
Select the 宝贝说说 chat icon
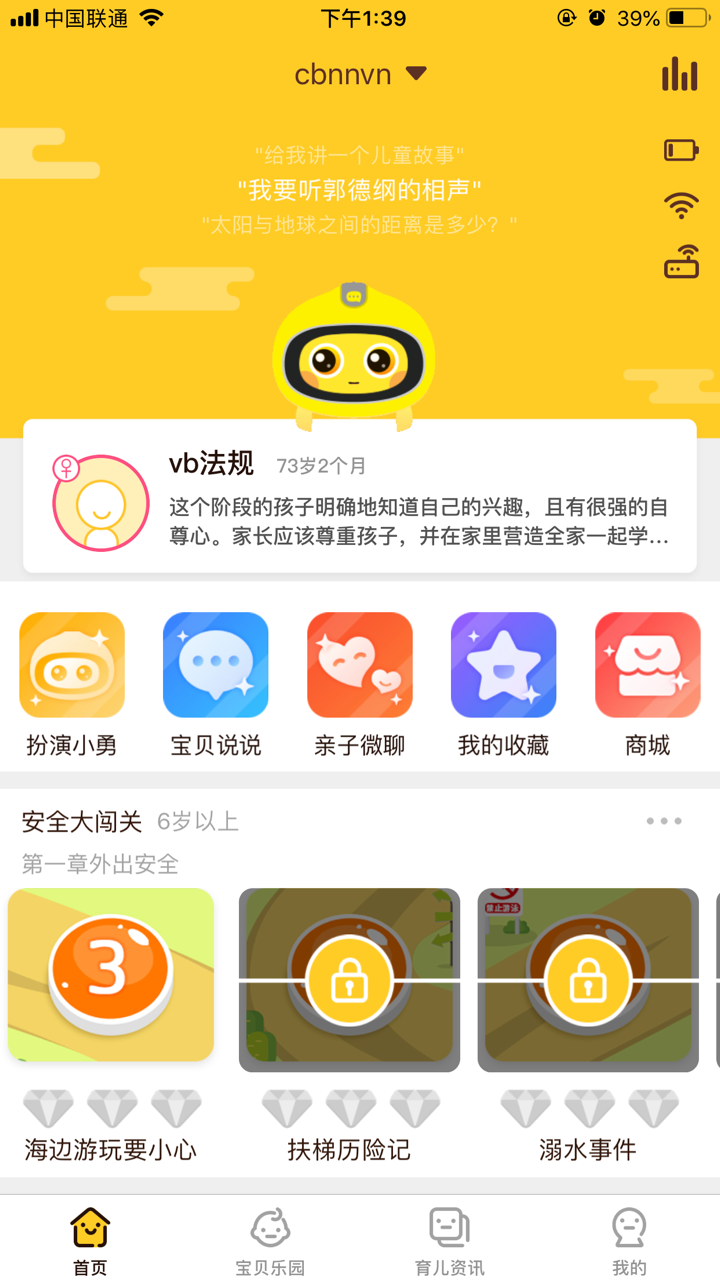[x=215, y=664]
